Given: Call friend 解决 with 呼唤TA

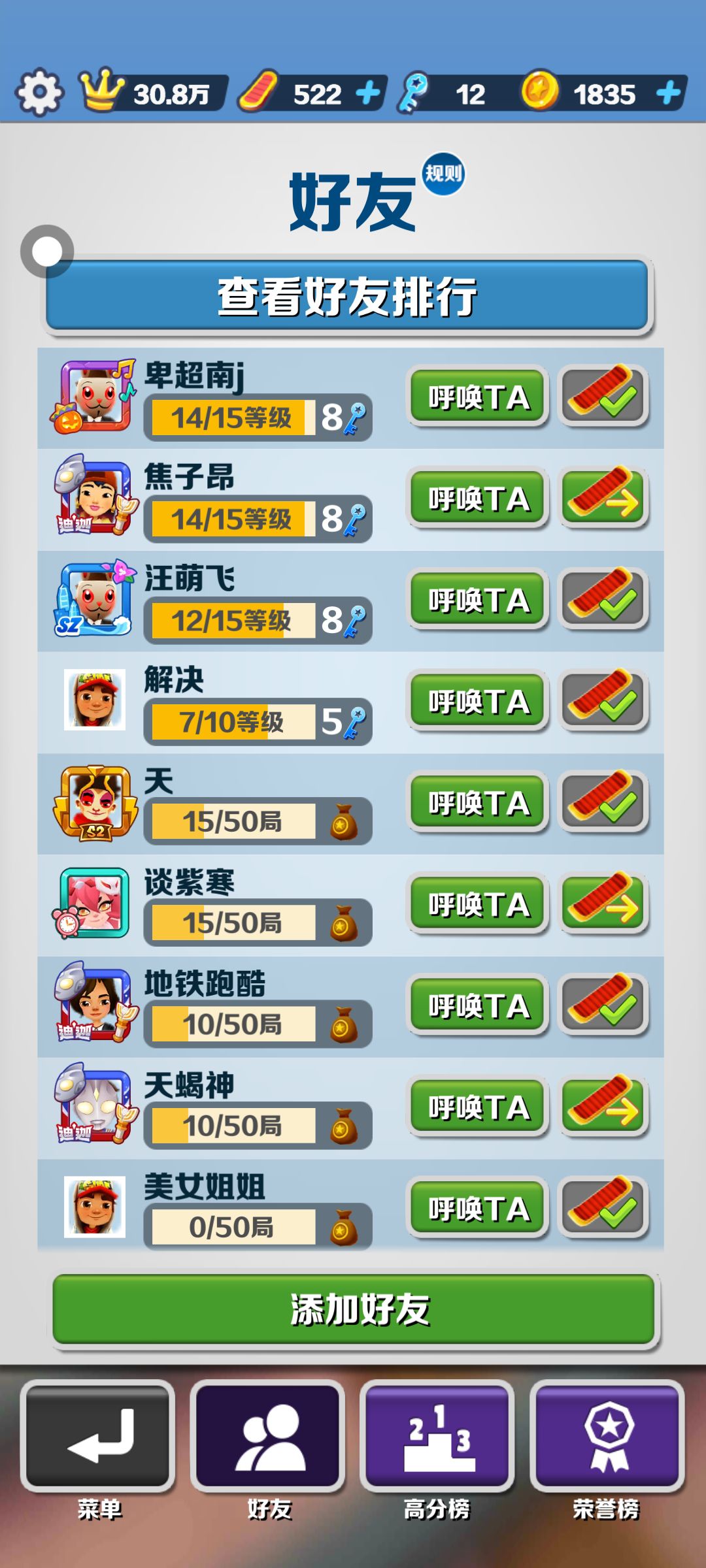Looking at the screenshot, I should click(x=478, y=701).
